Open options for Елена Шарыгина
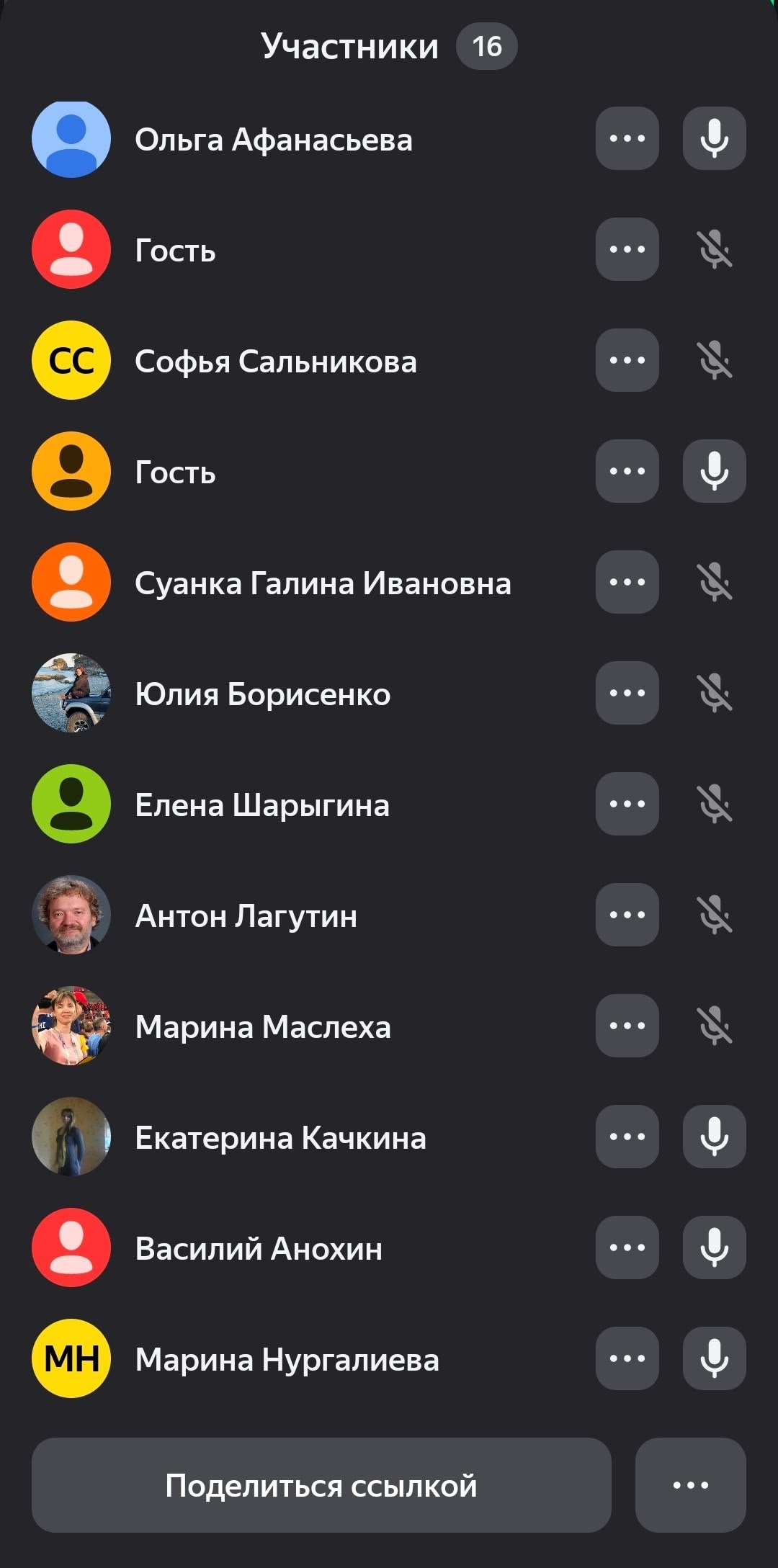Image resolution: width=778 pixels, height=1568 pixels. tap(627, 804)
